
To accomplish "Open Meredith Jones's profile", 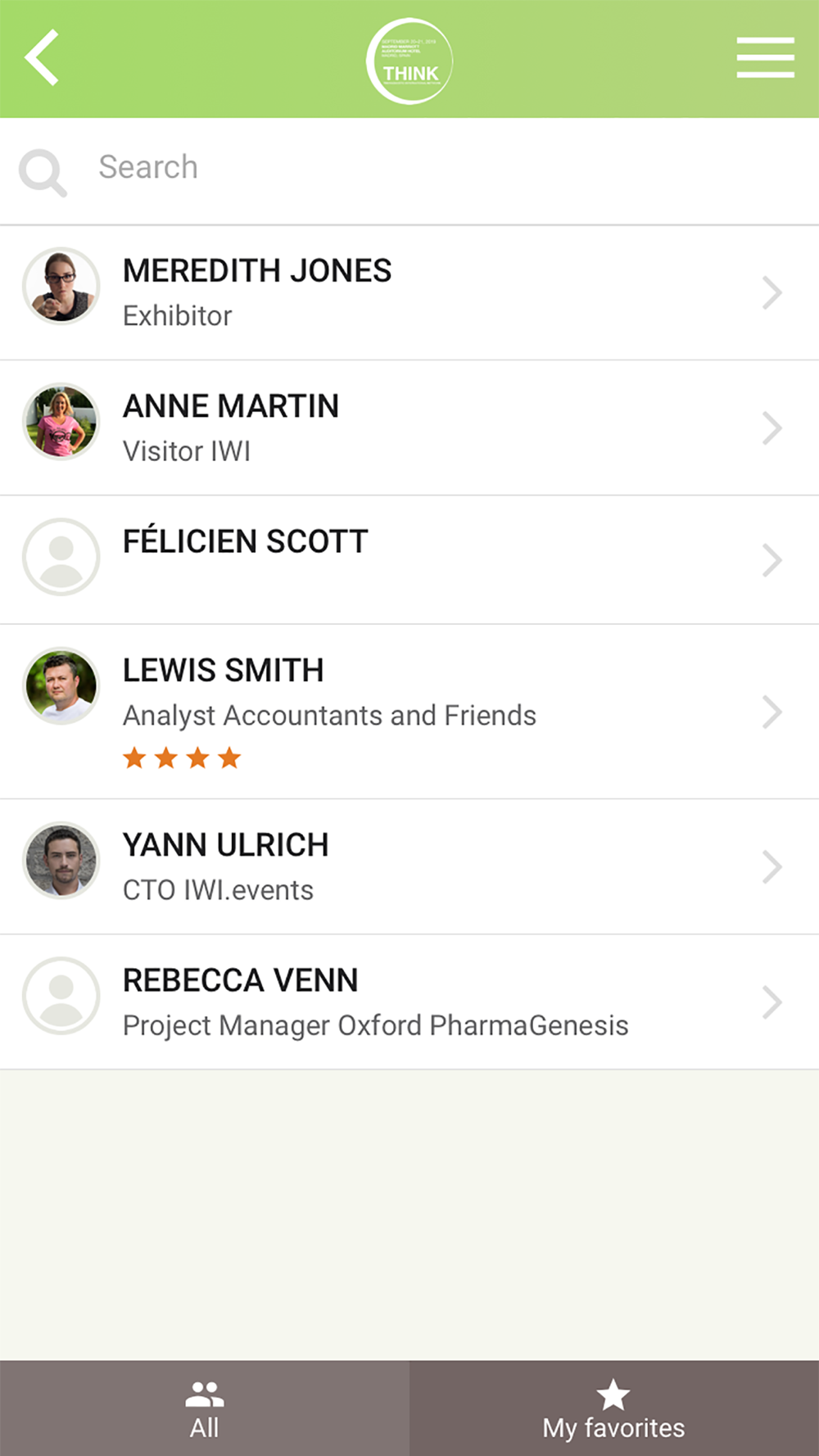I will coord(409,293).
